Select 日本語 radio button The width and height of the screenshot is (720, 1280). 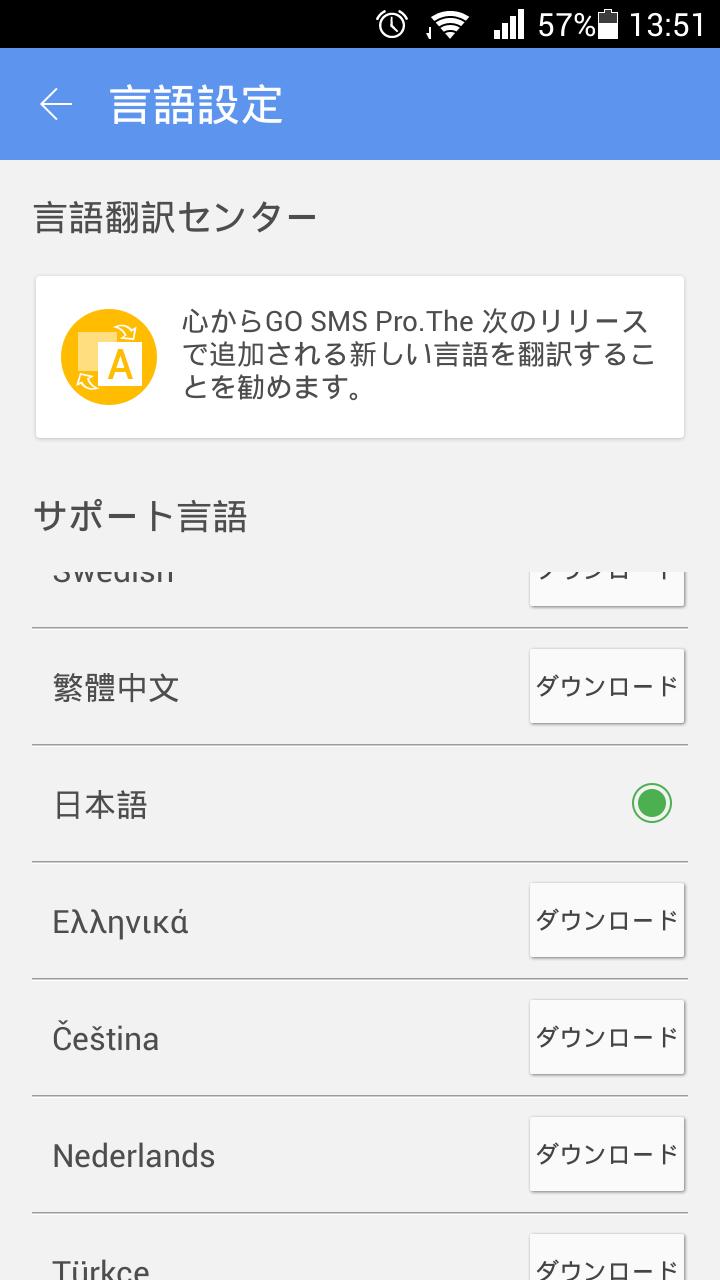click(x=652, y=803)
